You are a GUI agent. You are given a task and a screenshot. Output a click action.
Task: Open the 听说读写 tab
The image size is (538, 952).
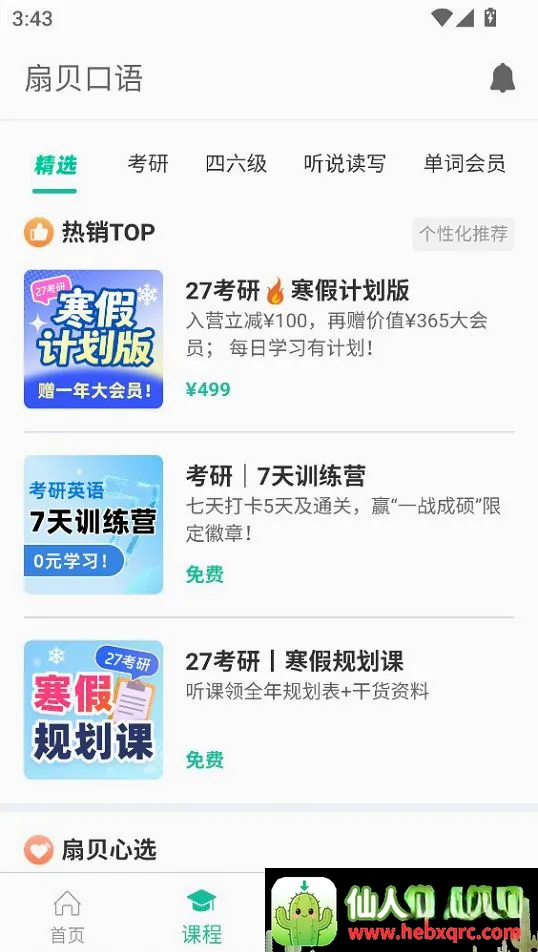tap(344, 164)
